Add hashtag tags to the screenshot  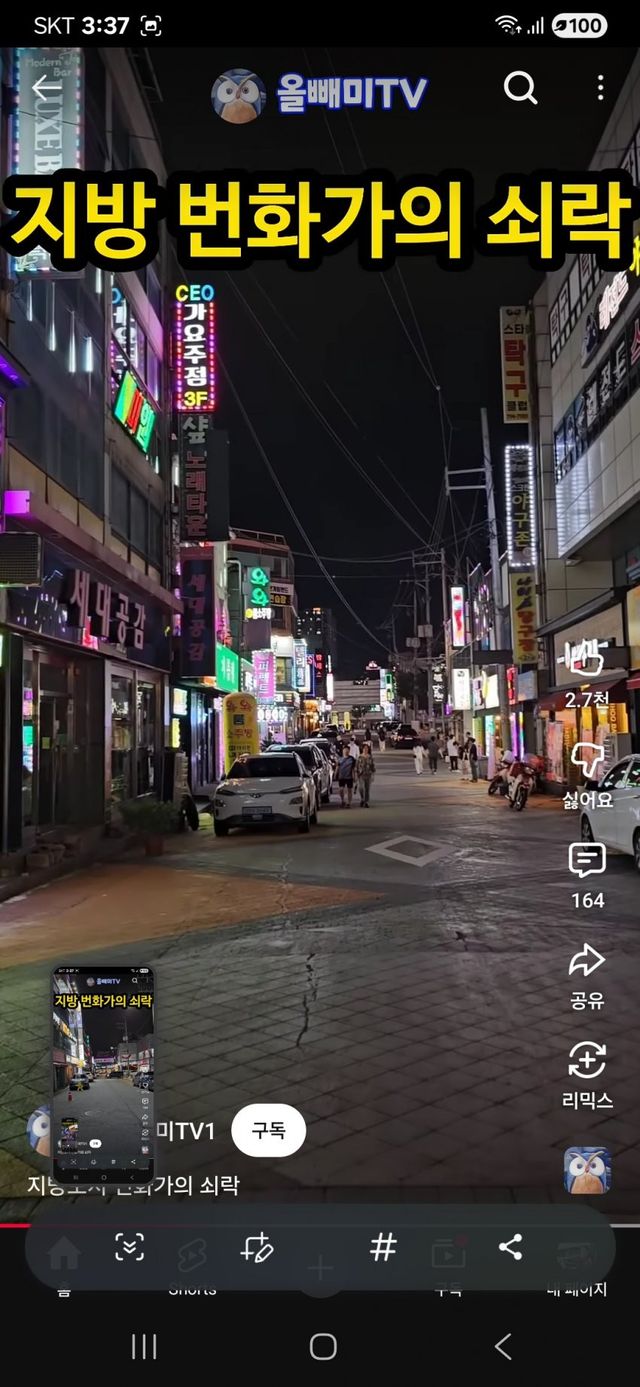click(383, 1247)
